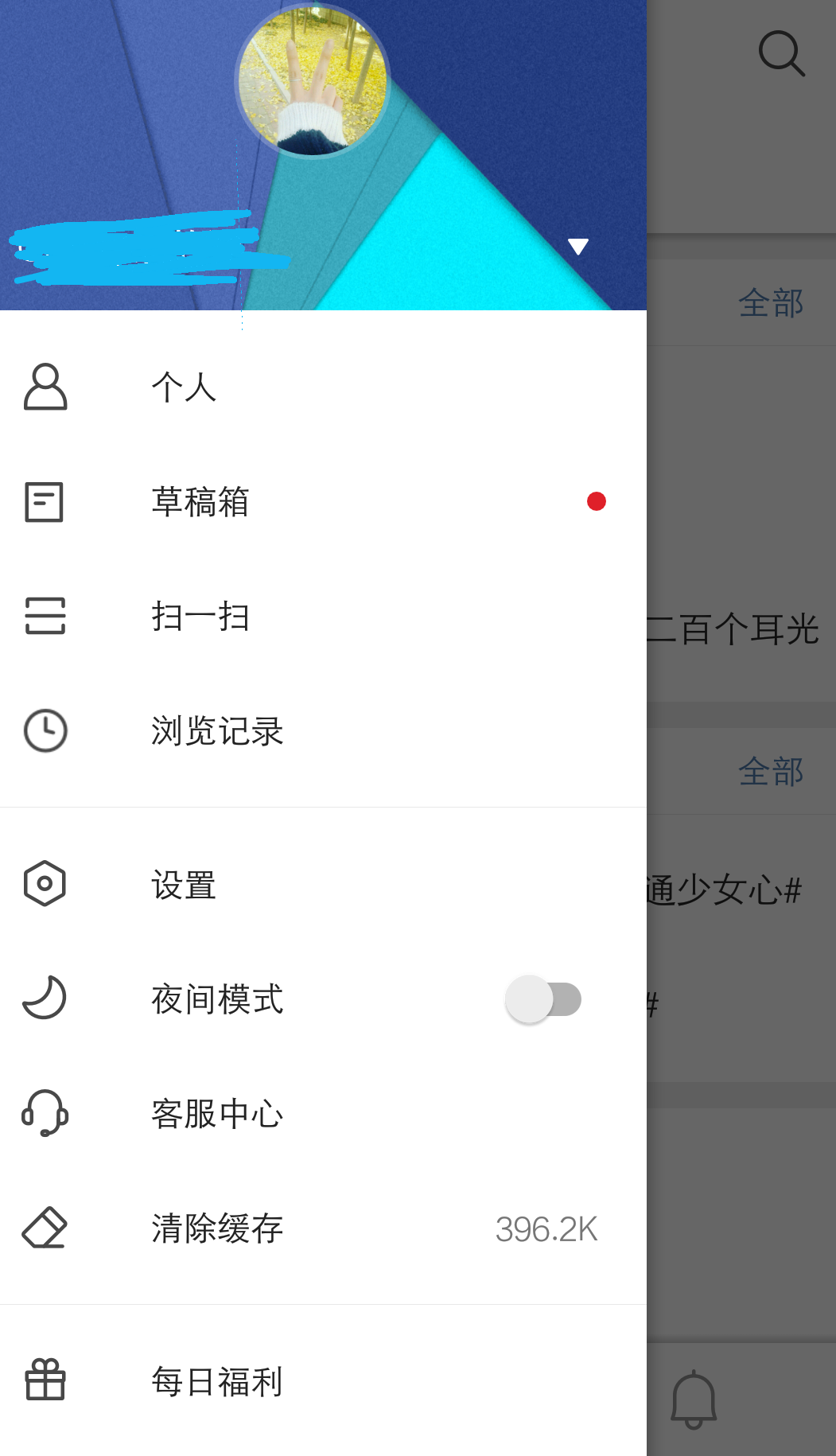Image resolution: width=836 pixels, height=1456 pixels.
Task: View 浏览记录 browsing history
Action: point(323,731)
